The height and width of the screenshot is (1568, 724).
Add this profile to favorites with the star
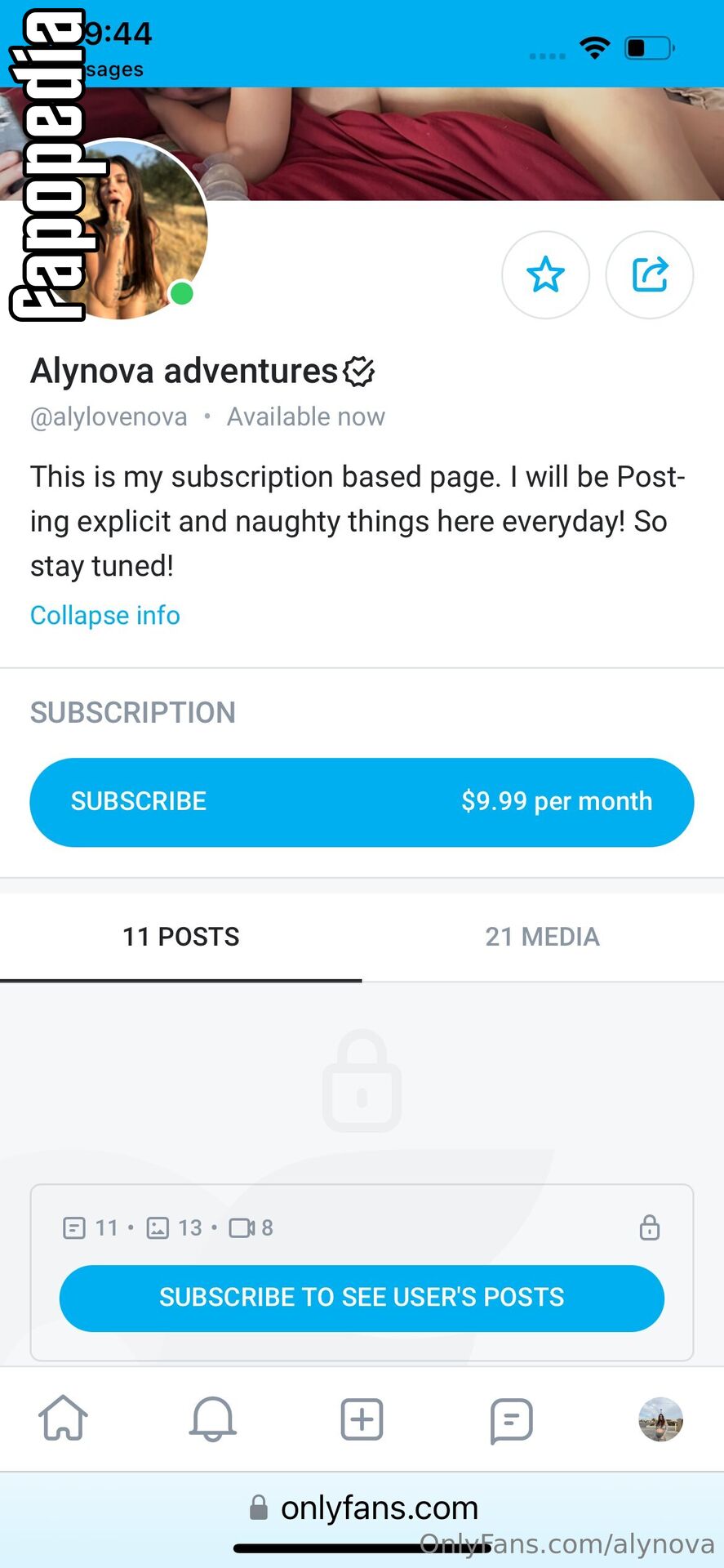point(545,274)
